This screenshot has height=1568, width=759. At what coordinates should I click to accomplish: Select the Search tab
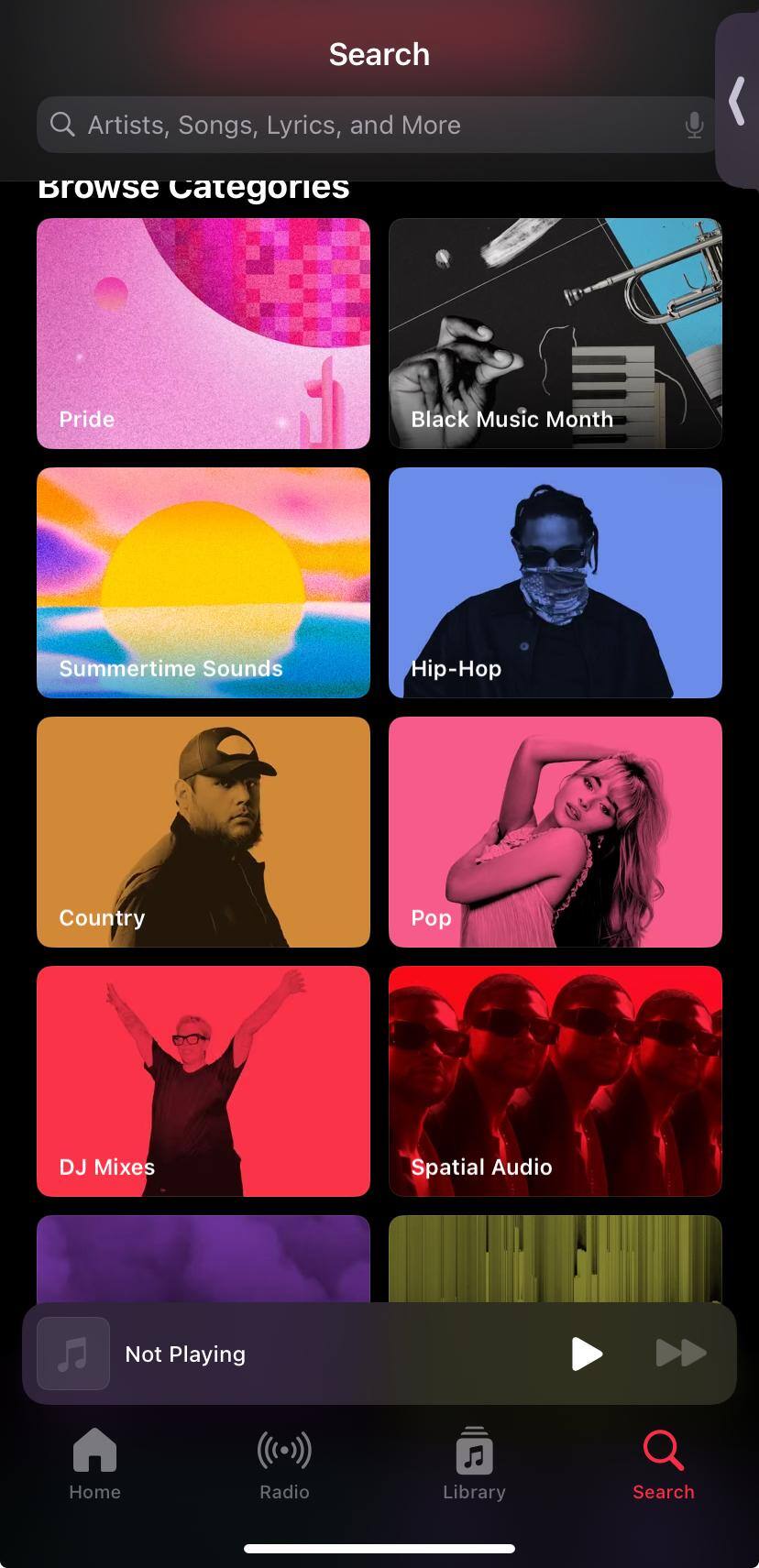click(x=663, y=1464)
